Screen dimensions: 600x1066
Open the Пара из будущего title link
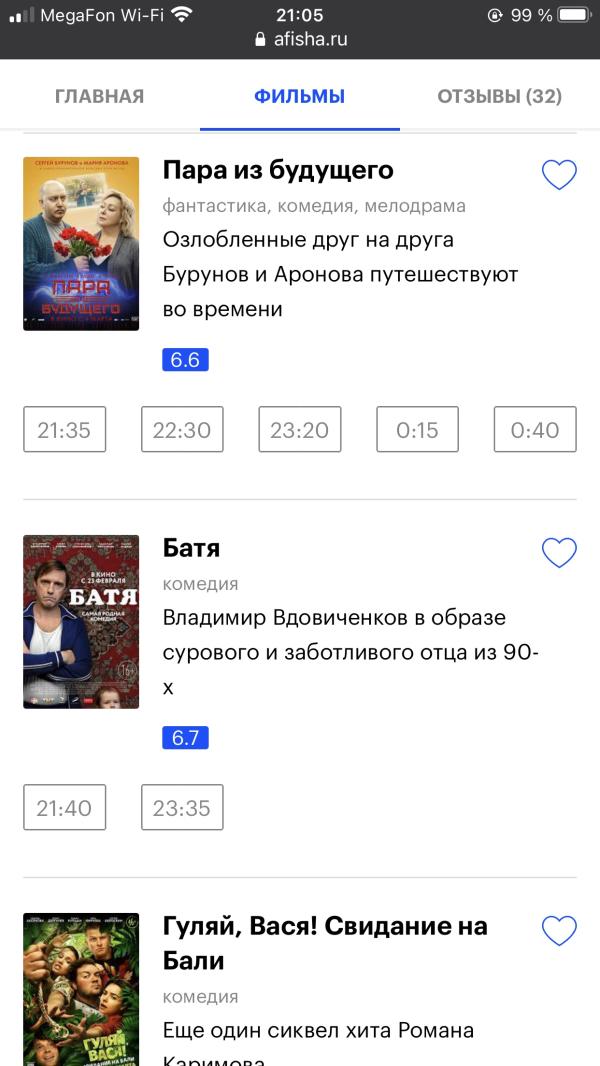pyautogui.click(x=278, y=170)
